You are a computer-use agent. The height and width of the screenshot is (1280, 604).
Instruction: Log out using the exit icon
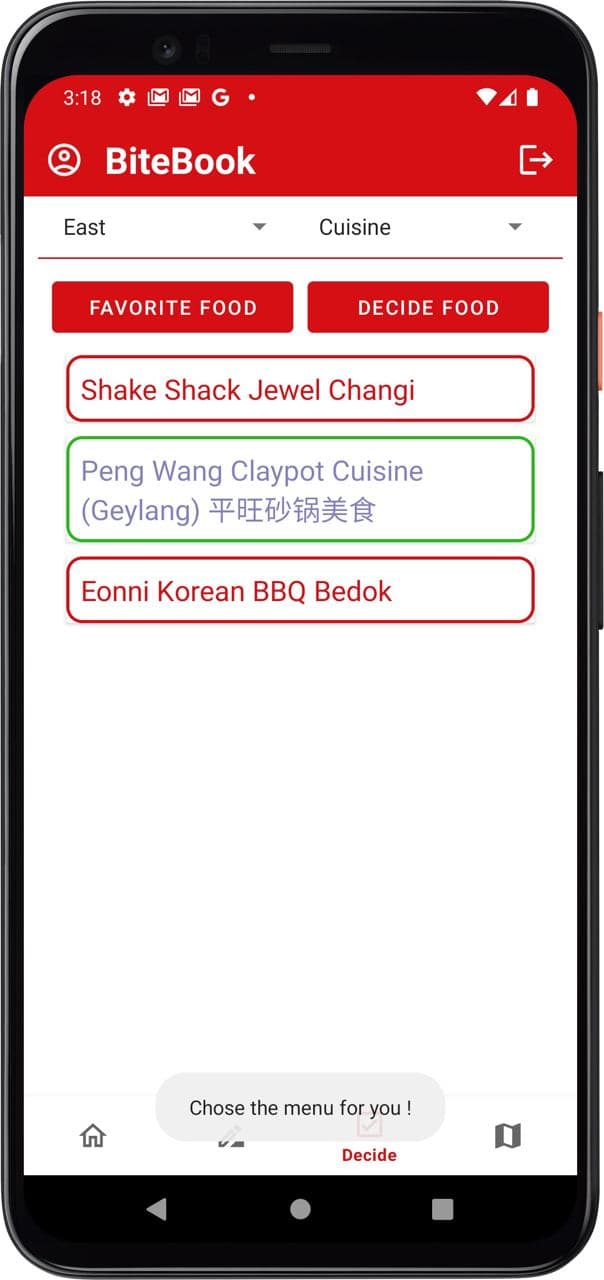pos(536,160)
